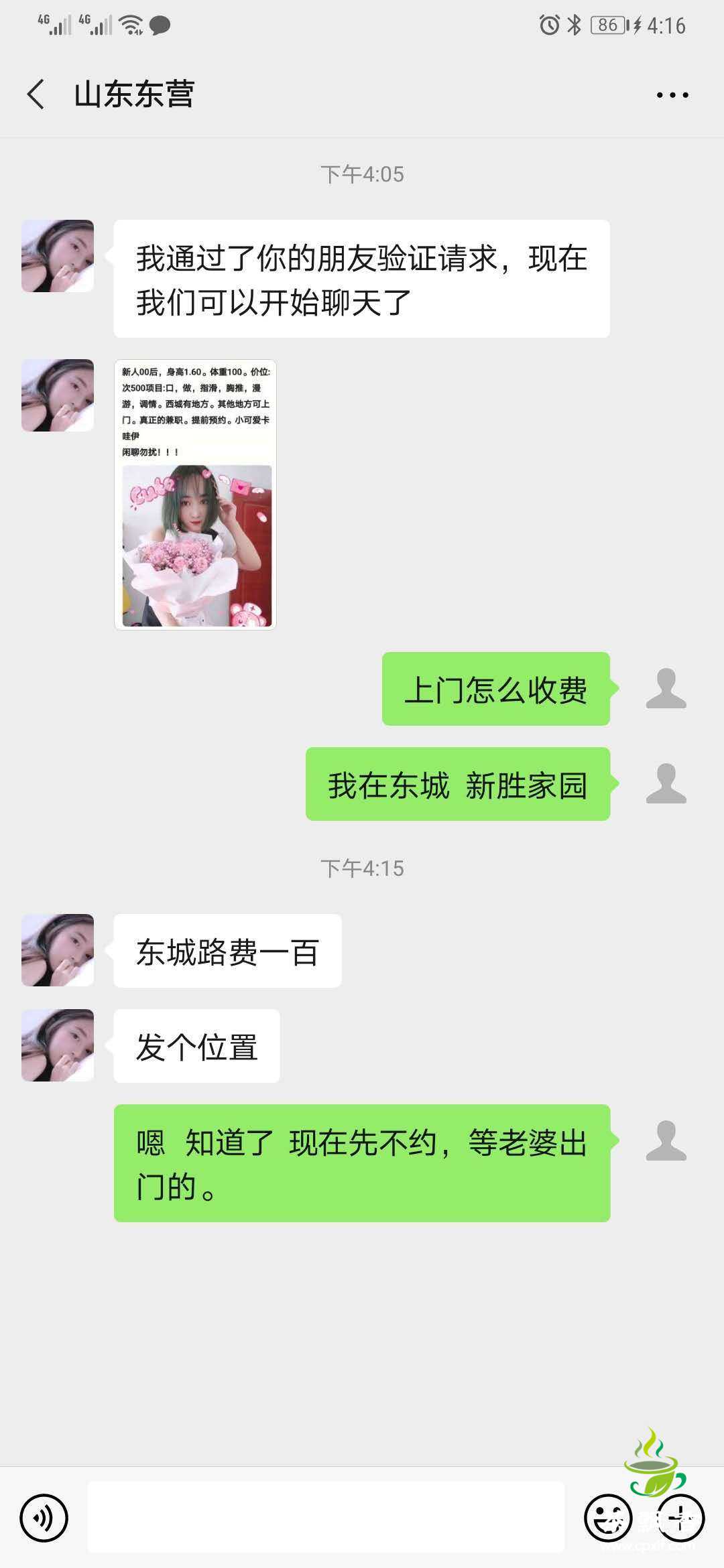Go back from the 山东东营 chat
This screenshot has height=1568, width=724.
pos(36,94)
